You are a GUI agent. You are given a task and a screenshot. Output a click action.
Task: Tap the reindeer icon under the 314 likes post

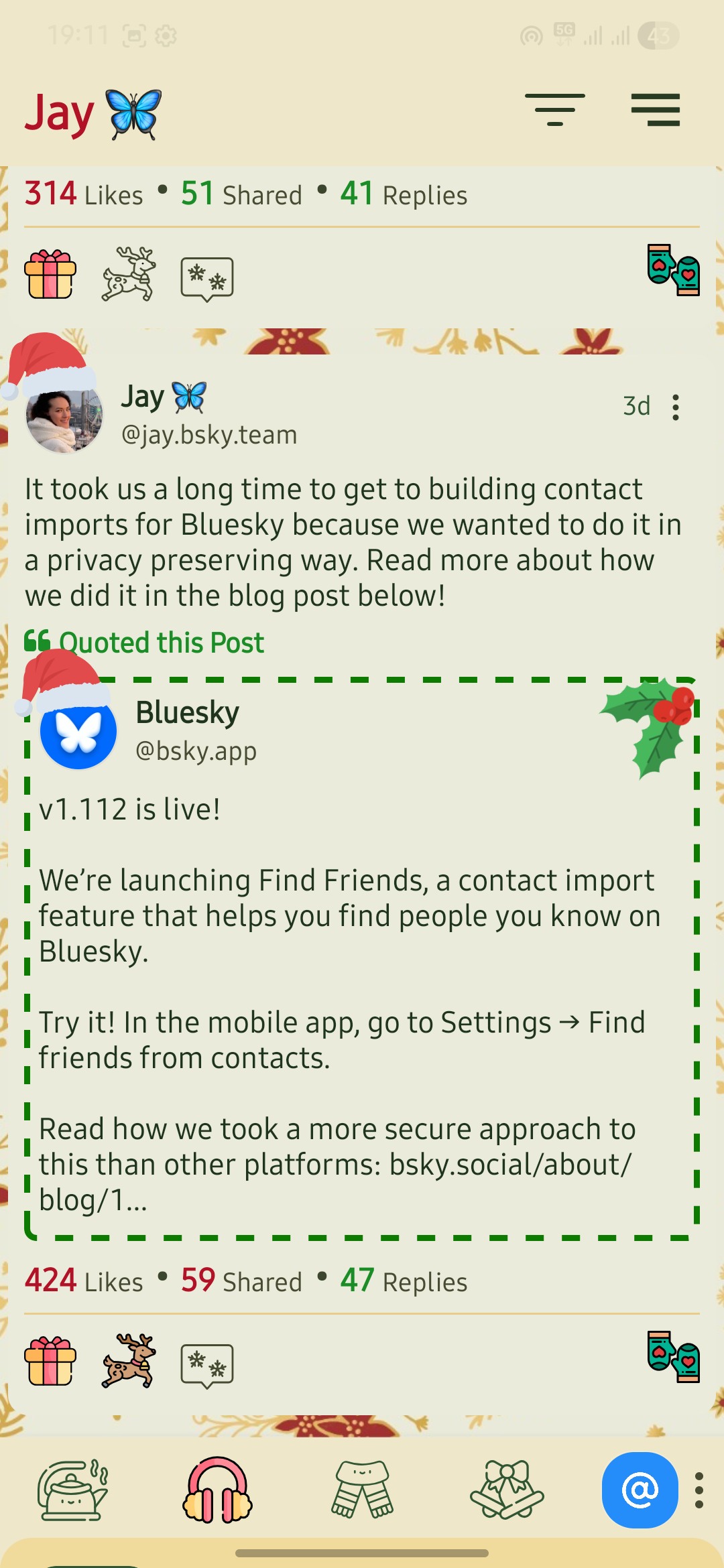click(129, 273)
